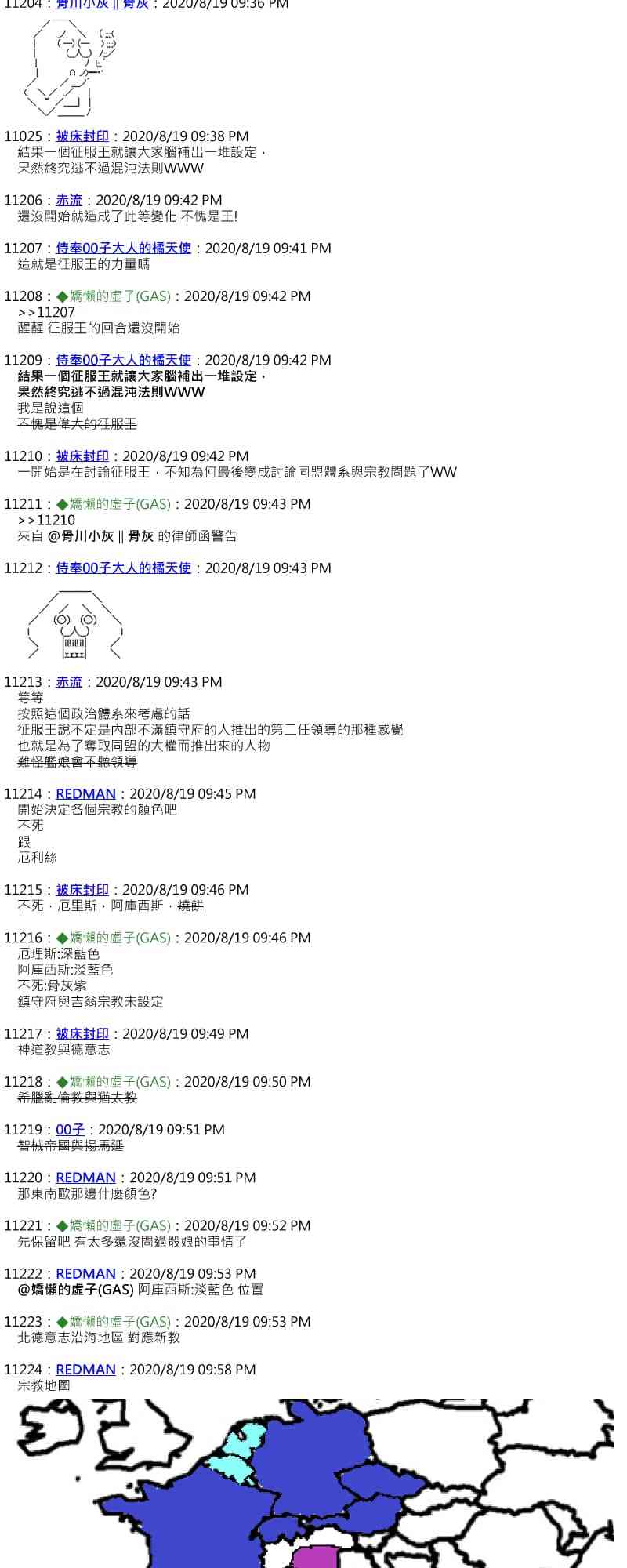Visit 侍奉00子大人的橘天使 profile from post 11212
The height and width of the screenshot is (1568, 627).
click(123, 568)
